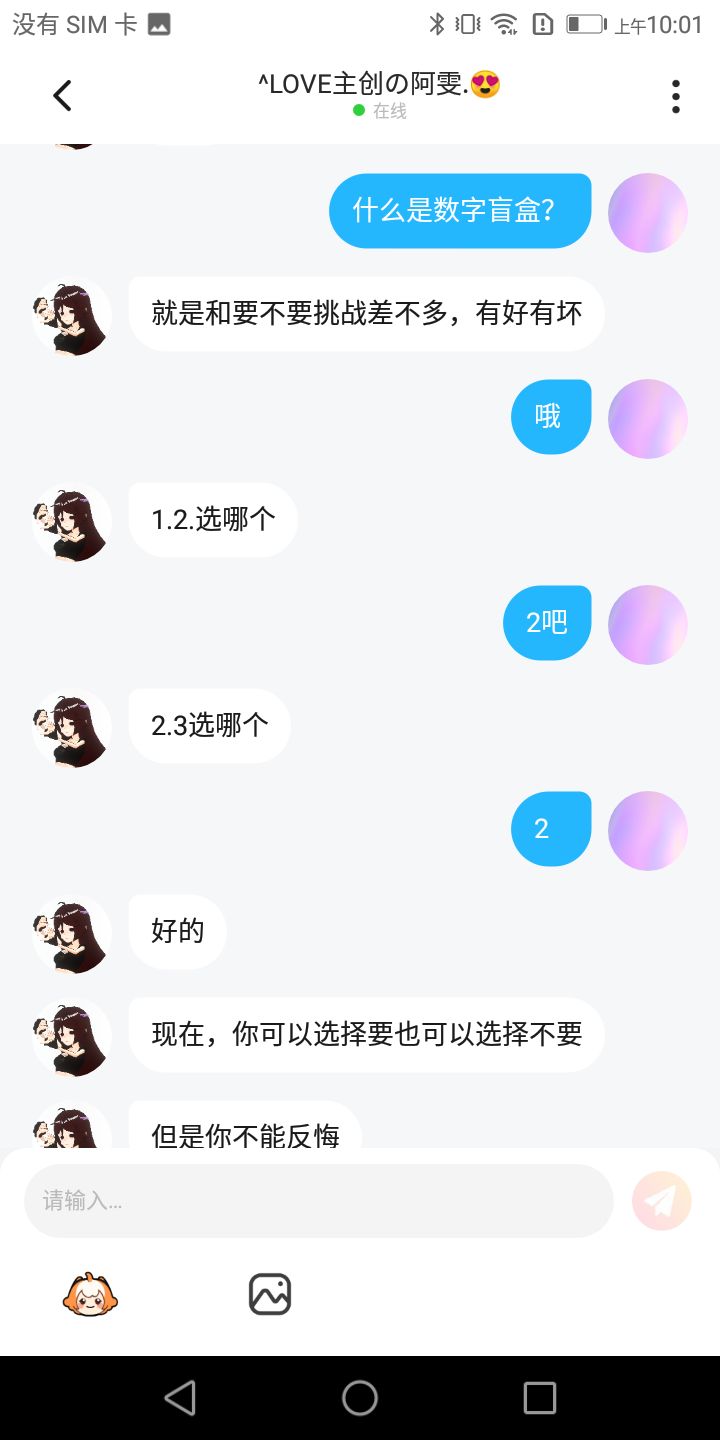Open the recent apps switcher
This screenshot has width=720, height=1440.
539,1398
